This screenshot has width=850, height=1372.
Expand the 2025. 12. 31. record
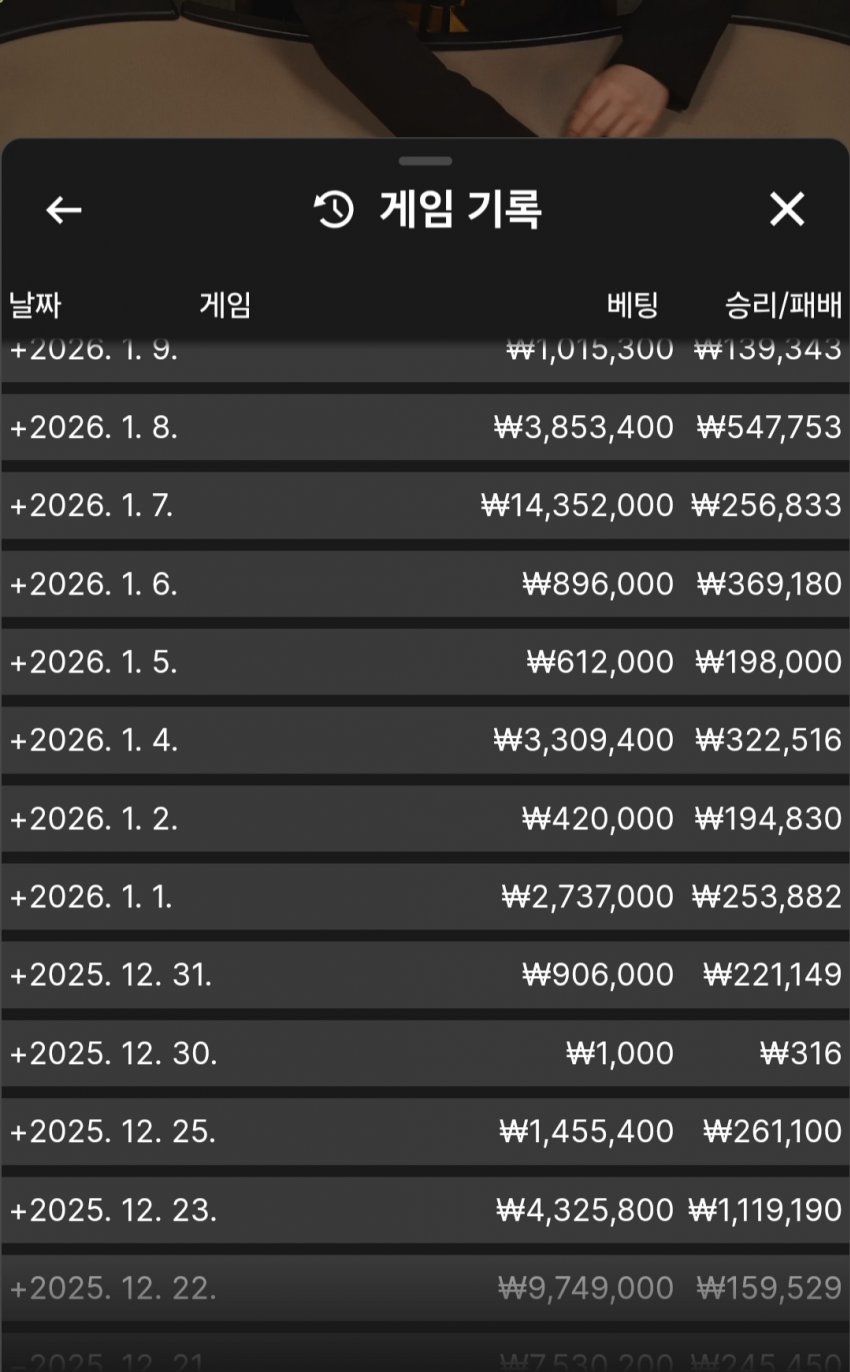point(111,975)
